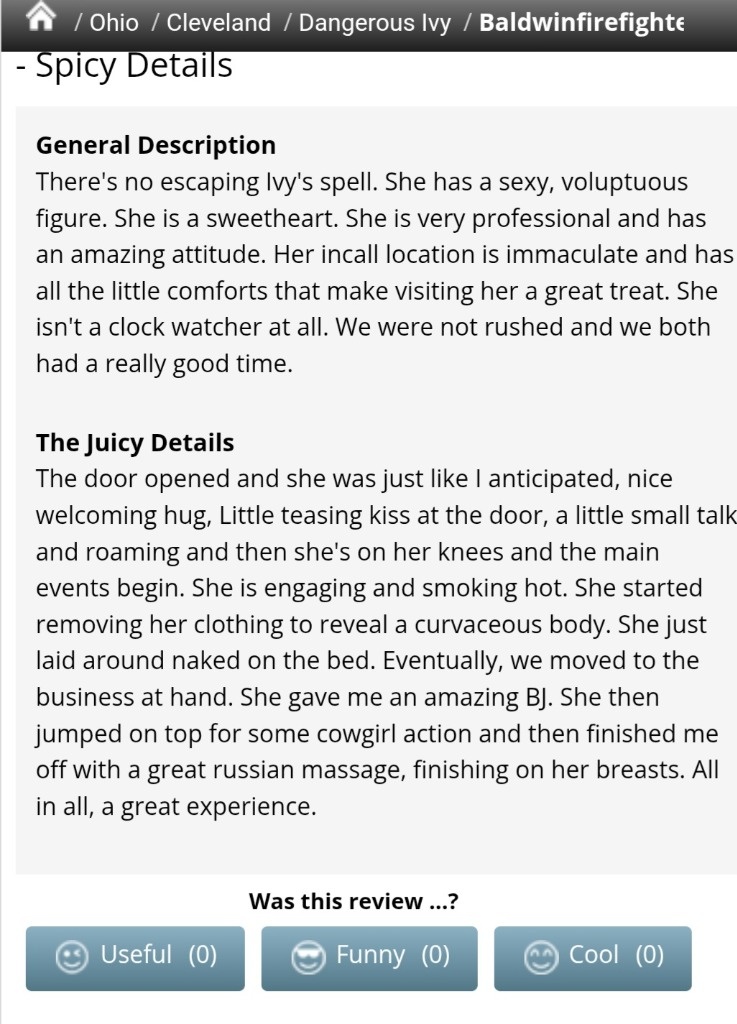The width and height of the screenshot is (737, 1024).
Task: Open the Ohio breadcrumb link
Action: [114, 23]
